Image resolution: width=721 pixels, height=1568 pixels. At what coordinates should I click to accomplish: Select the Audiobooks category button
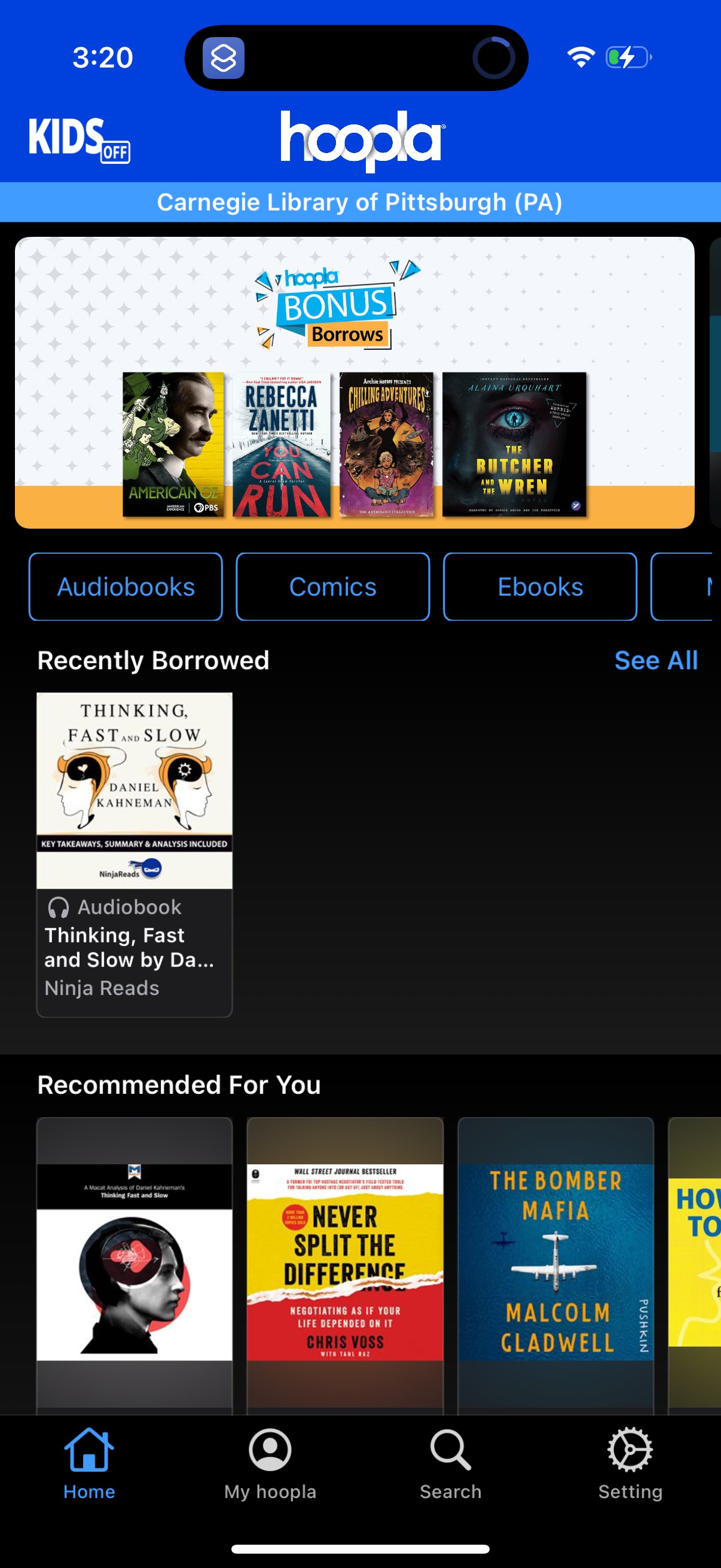pyautogui.click(x=126, y=586)
